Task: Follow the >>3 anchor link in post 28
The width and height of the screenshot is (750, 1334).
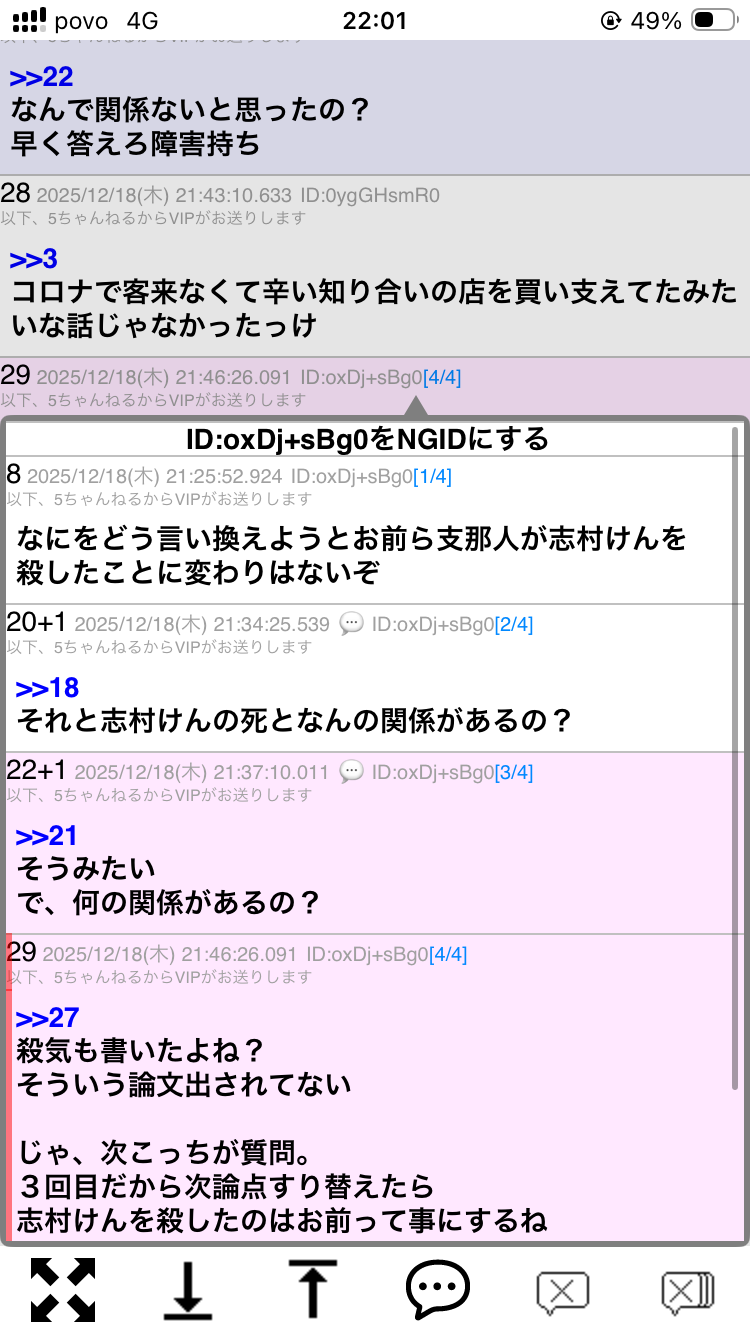Action: tap(34, 260)
